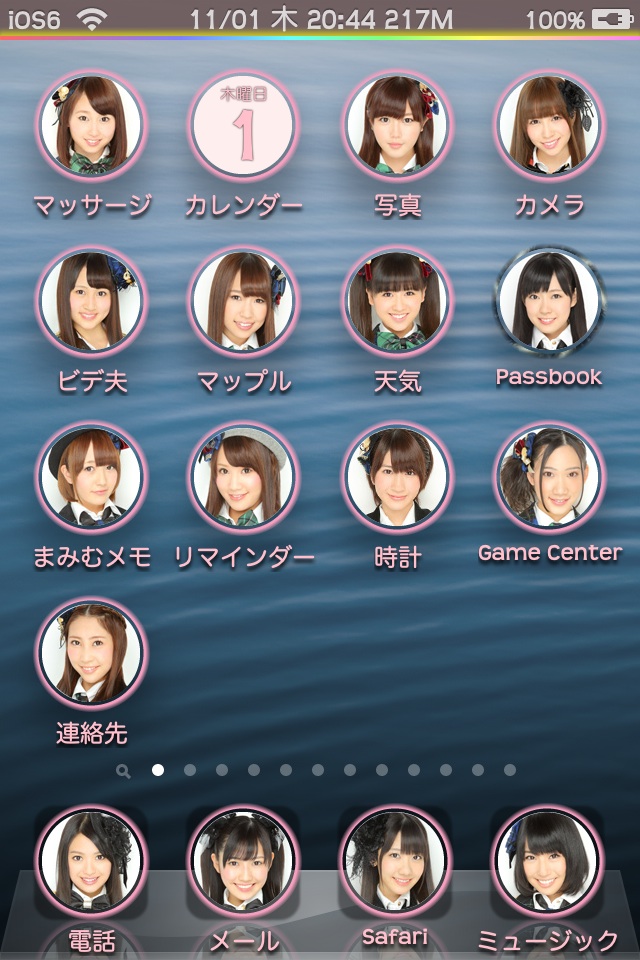The width and height of the screenshot is (640, 960).
Task: Open まみむメモ app
Action: click(91, 477)
